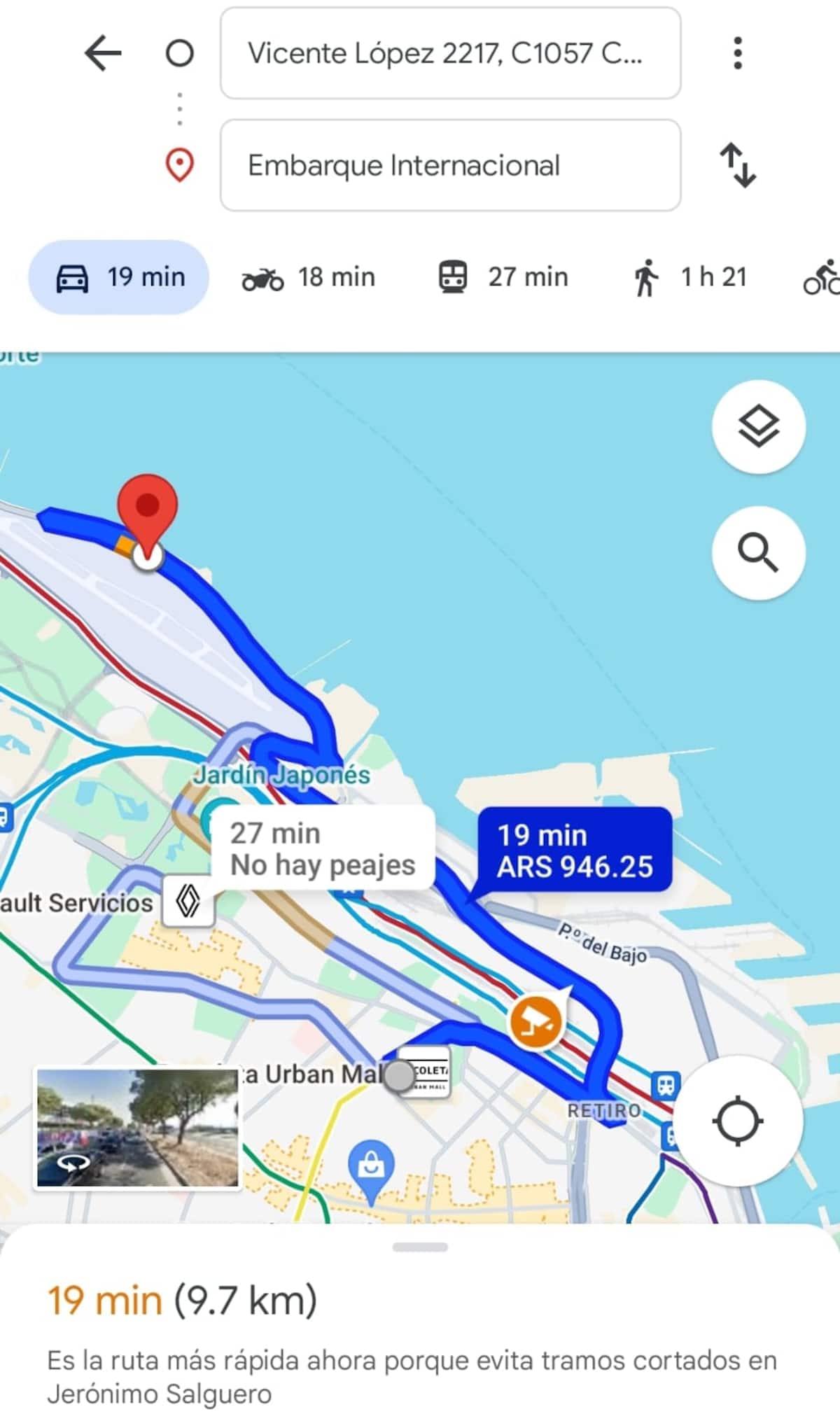Tap the 19 min ARS 946.25 route label
Screen dimensions: 840x1421
point(575,850)
